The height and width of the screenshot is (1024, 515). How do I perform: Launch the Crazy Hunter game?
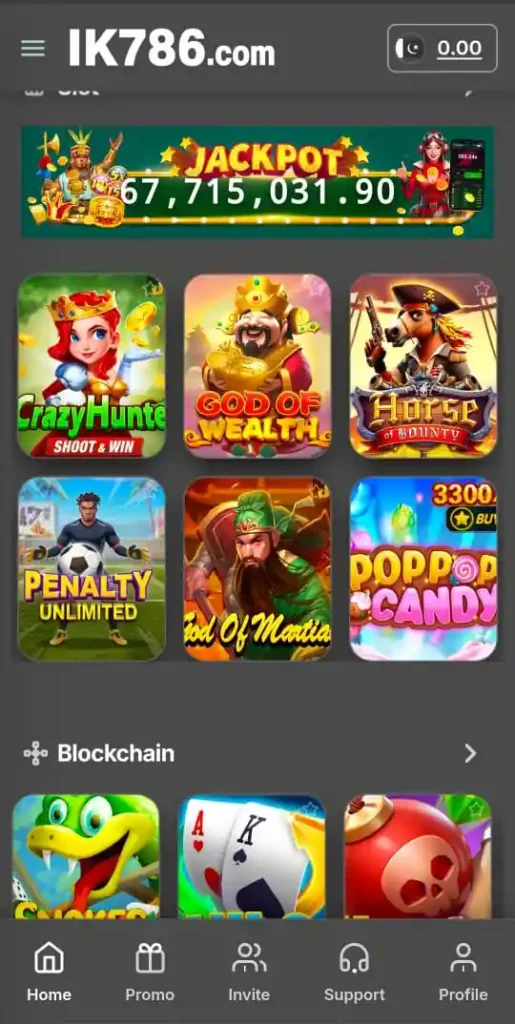click(91, 366)
